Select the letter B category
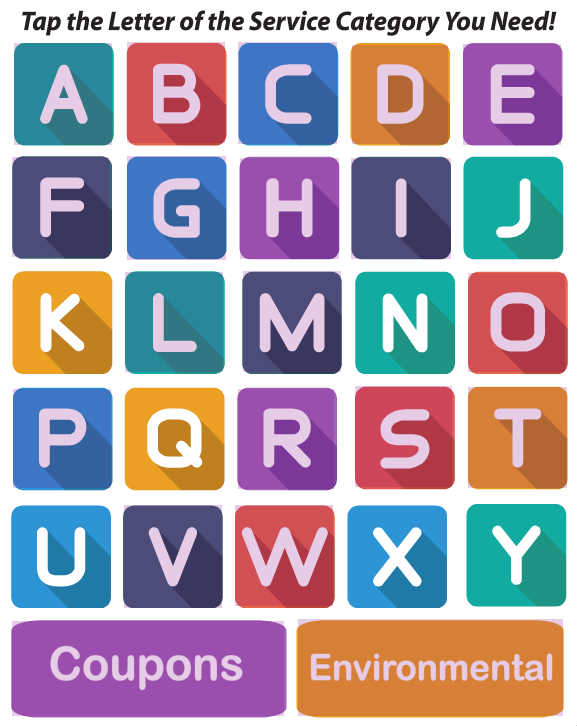The image size is (577, 726). coord(176,94)
